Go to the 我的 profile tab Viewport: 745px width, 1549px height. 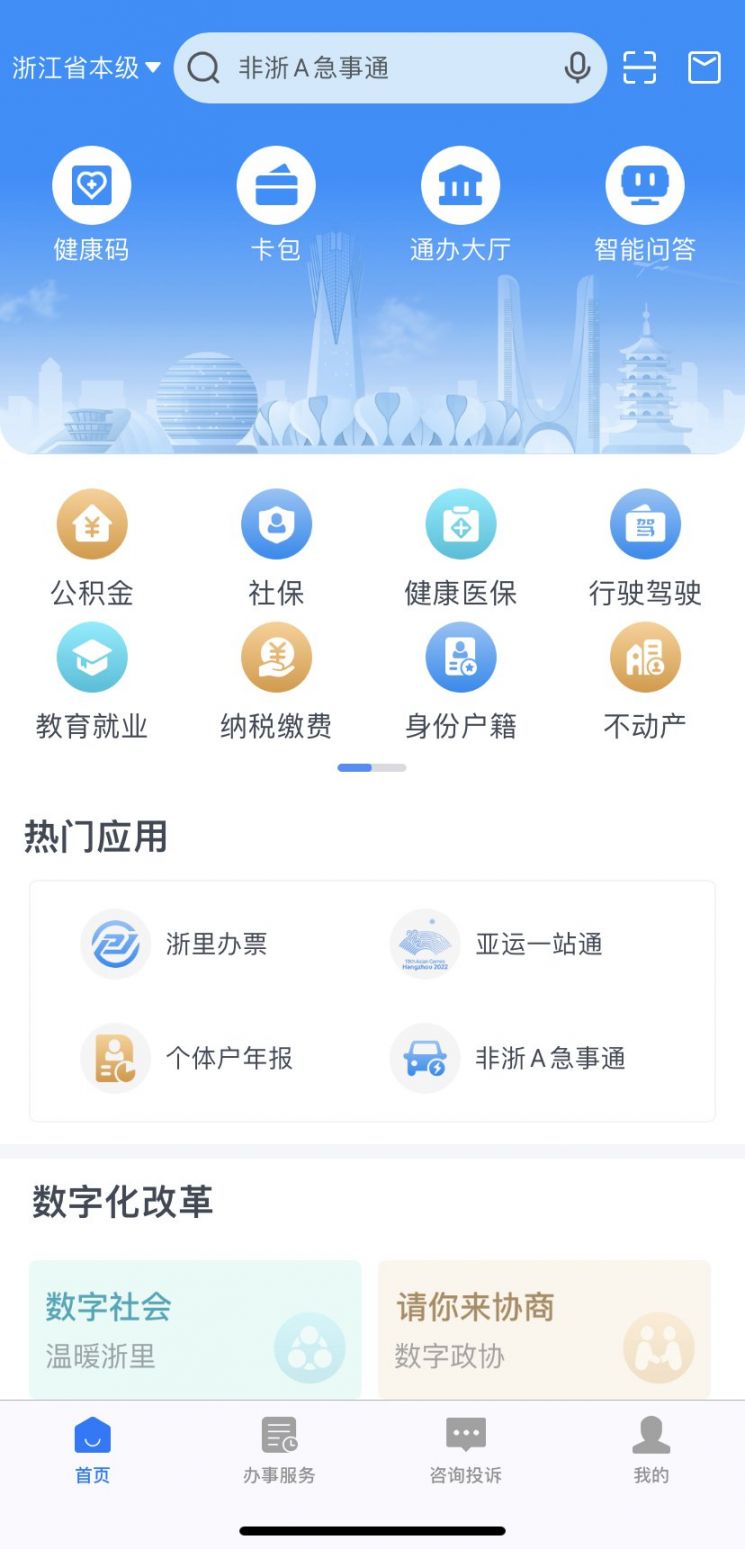click(x=651, y=1450)
